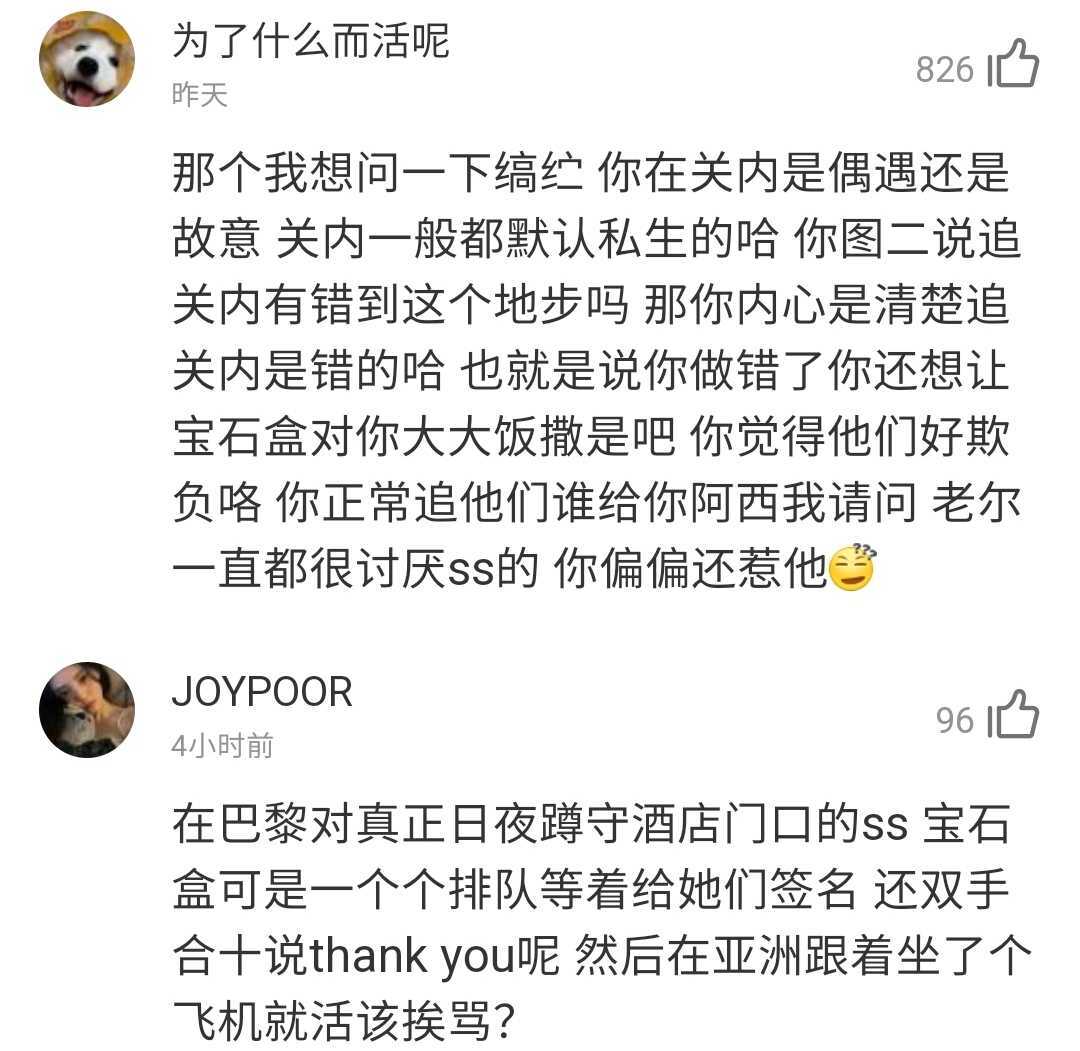The image size is (1080, 1051).
Task: Open 为了什么而活呢's profile avatar
Action: point(86,60)
